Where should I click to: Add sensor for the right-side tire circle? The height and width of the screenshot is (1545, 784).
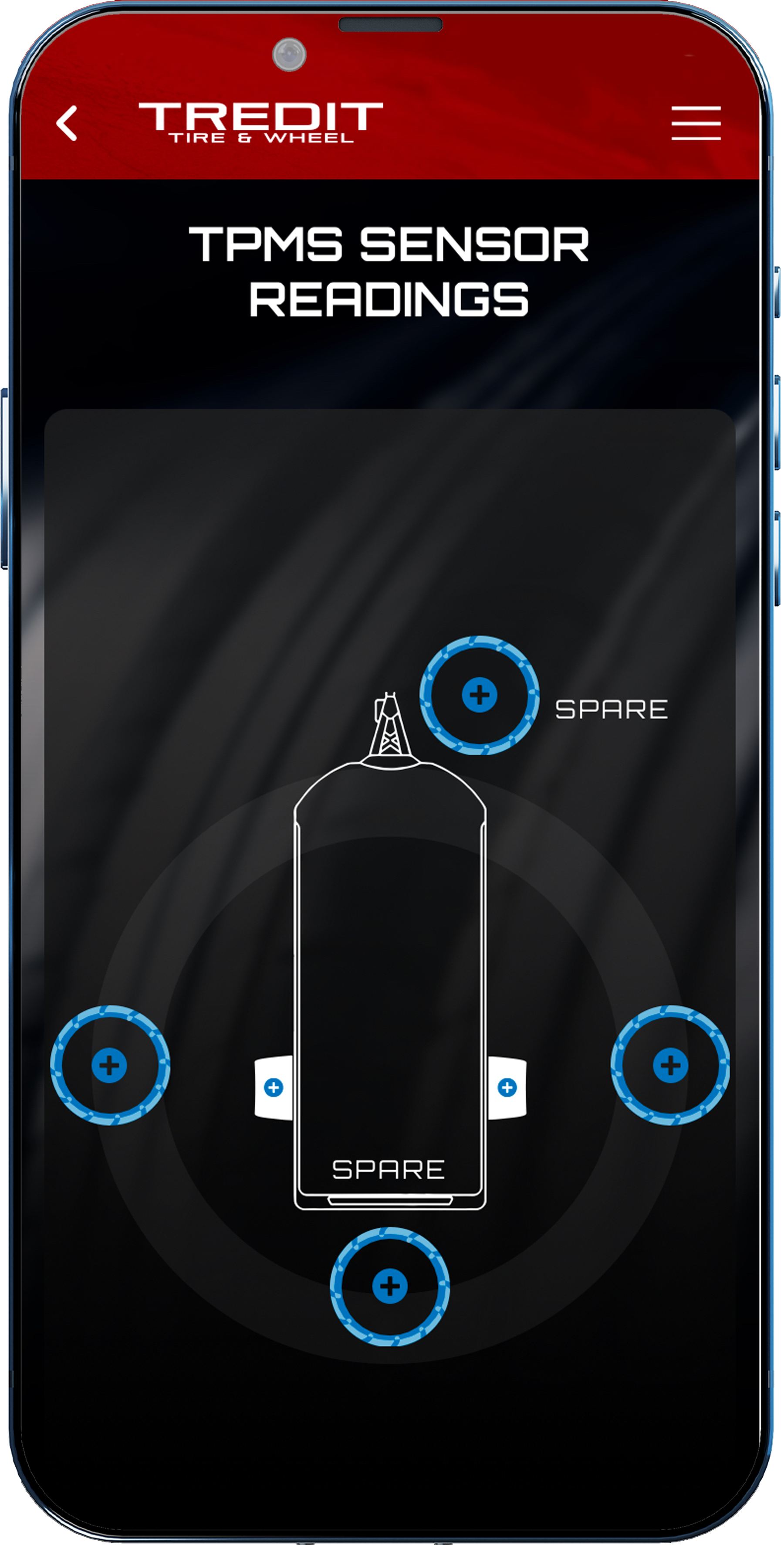(670, 1065)
